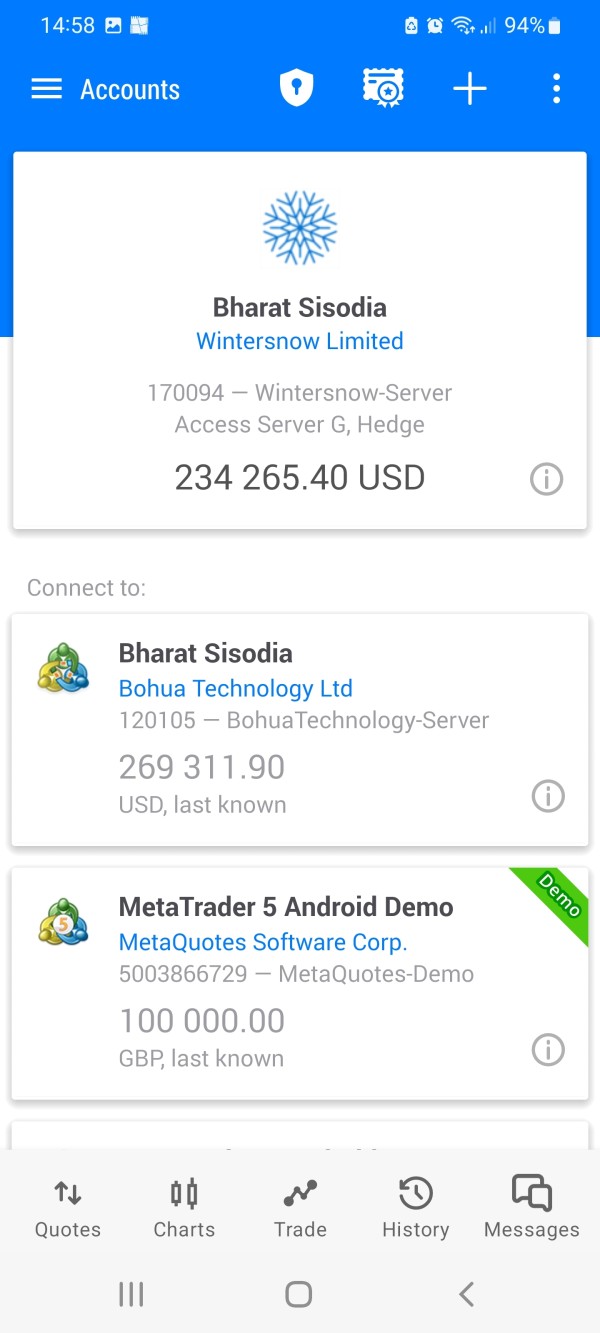Open the Wintersnow Limited link
The image size is (600, 1333).
tap(300, 341)
